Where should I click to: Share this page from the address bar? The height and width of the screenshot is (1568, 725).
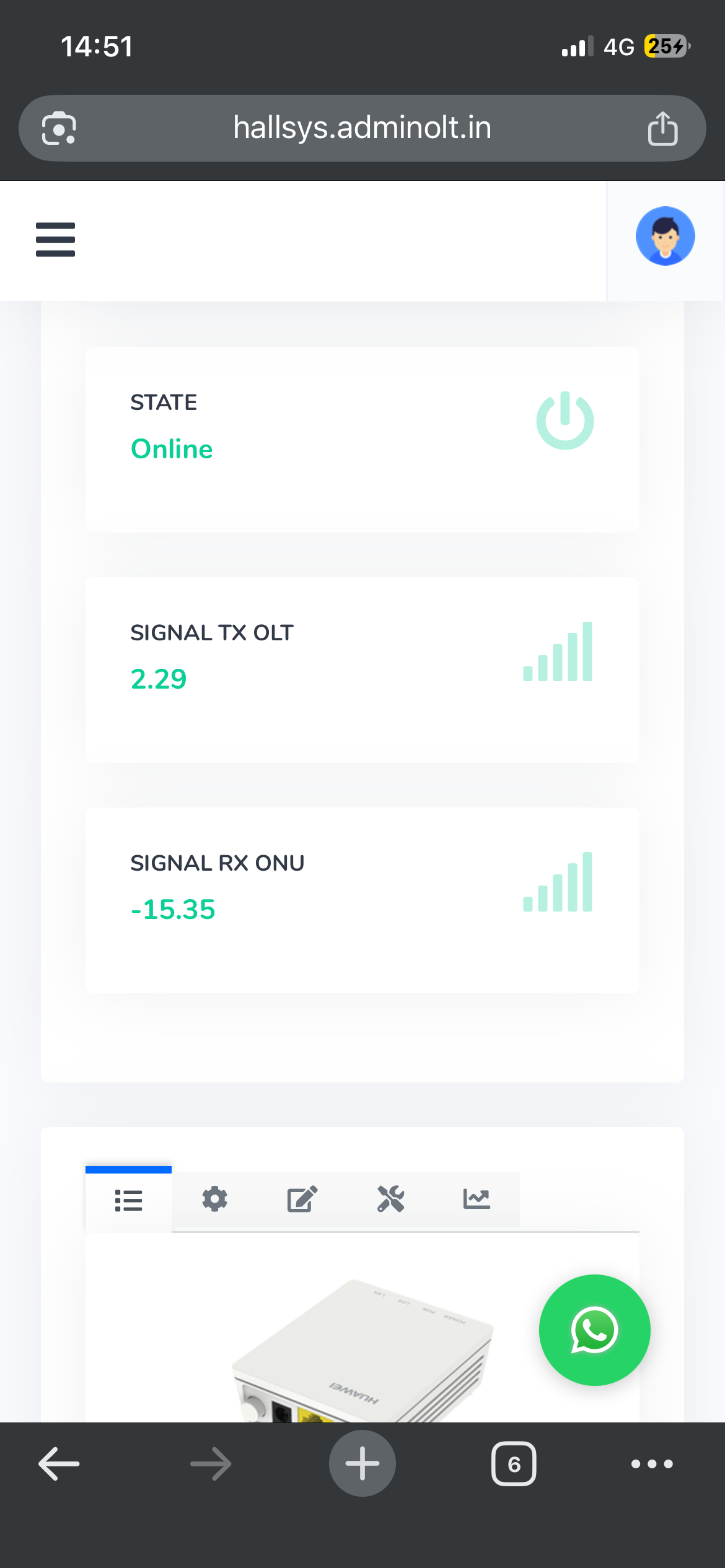(662, 129)
